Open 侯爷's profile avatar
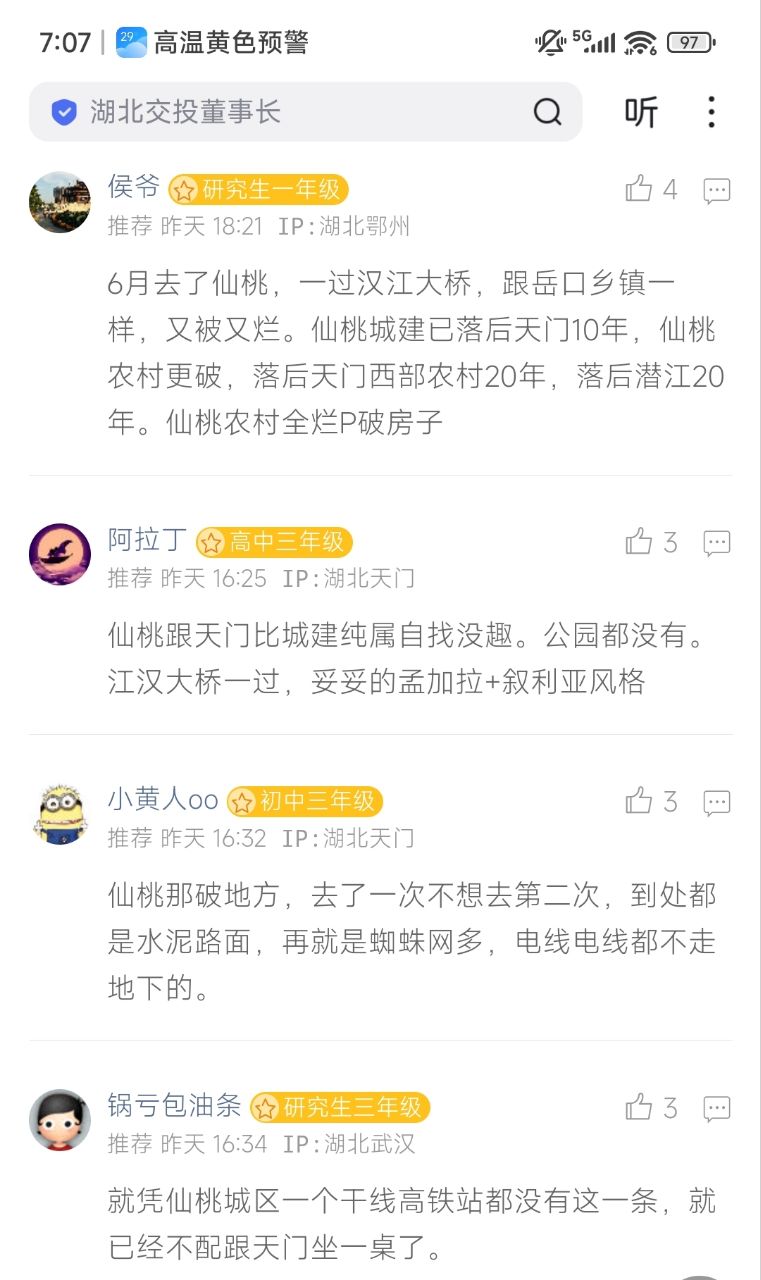Screen dimensions: 761x1280 pyautogui.click(x=60, y=202)
